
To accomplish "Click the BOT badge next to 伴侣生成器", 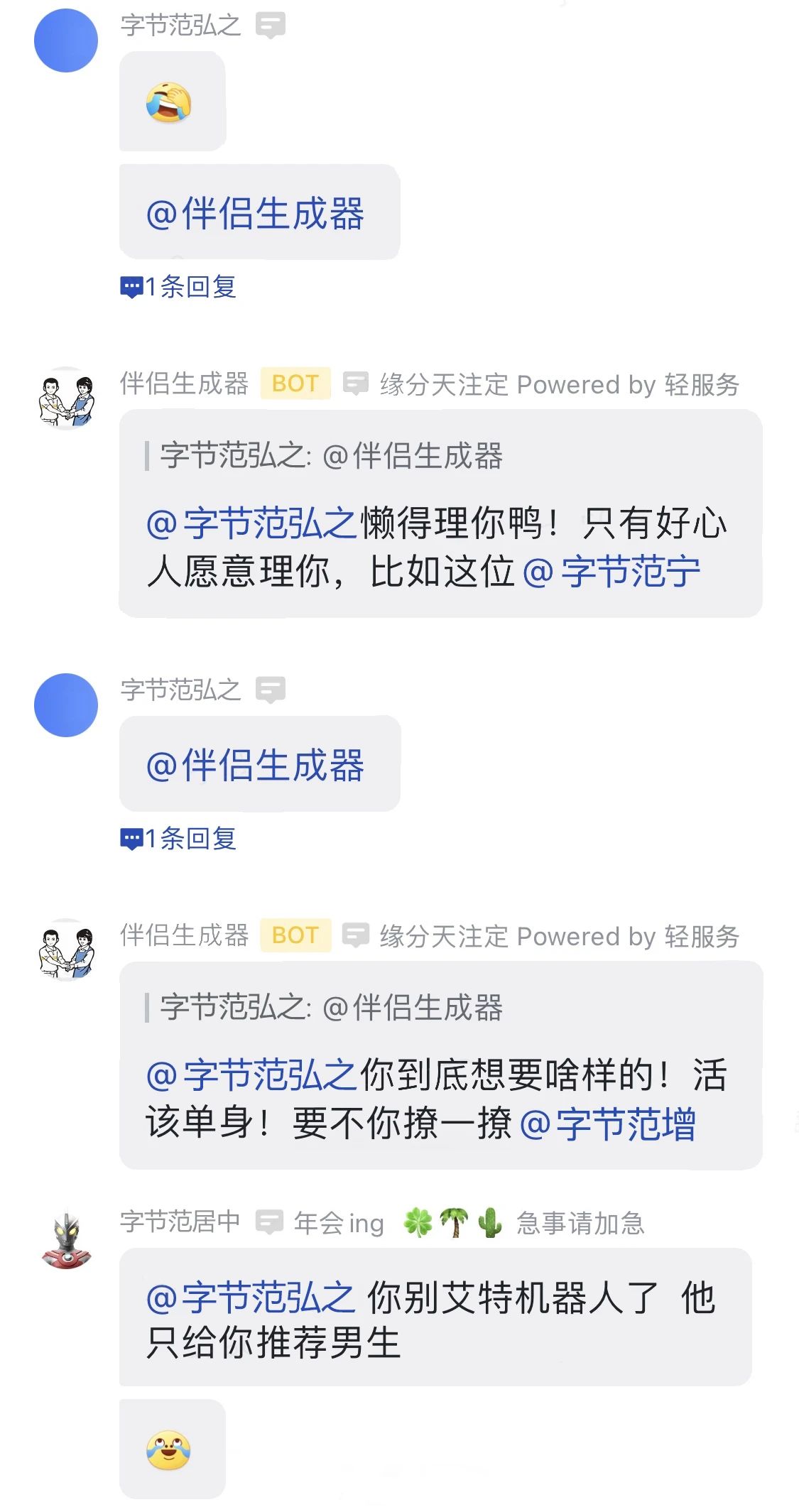I will click(295, 384).
